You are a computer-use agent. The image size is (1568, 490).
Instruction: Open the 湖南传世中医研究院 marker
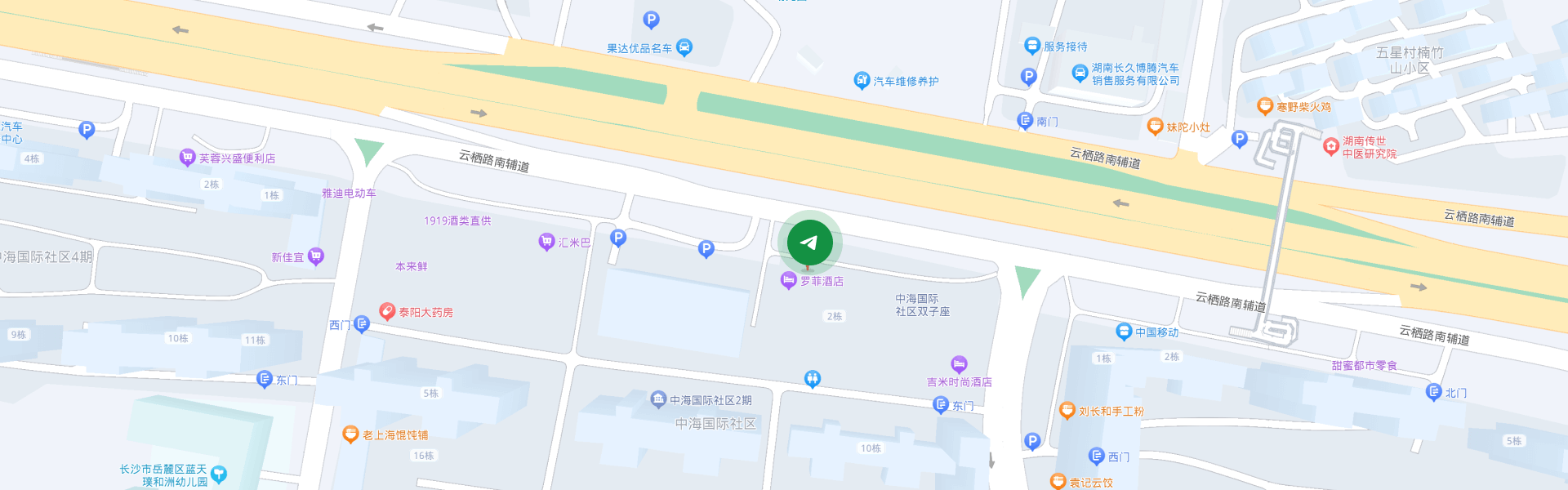pyautogui.click(x=1330, y=146)
